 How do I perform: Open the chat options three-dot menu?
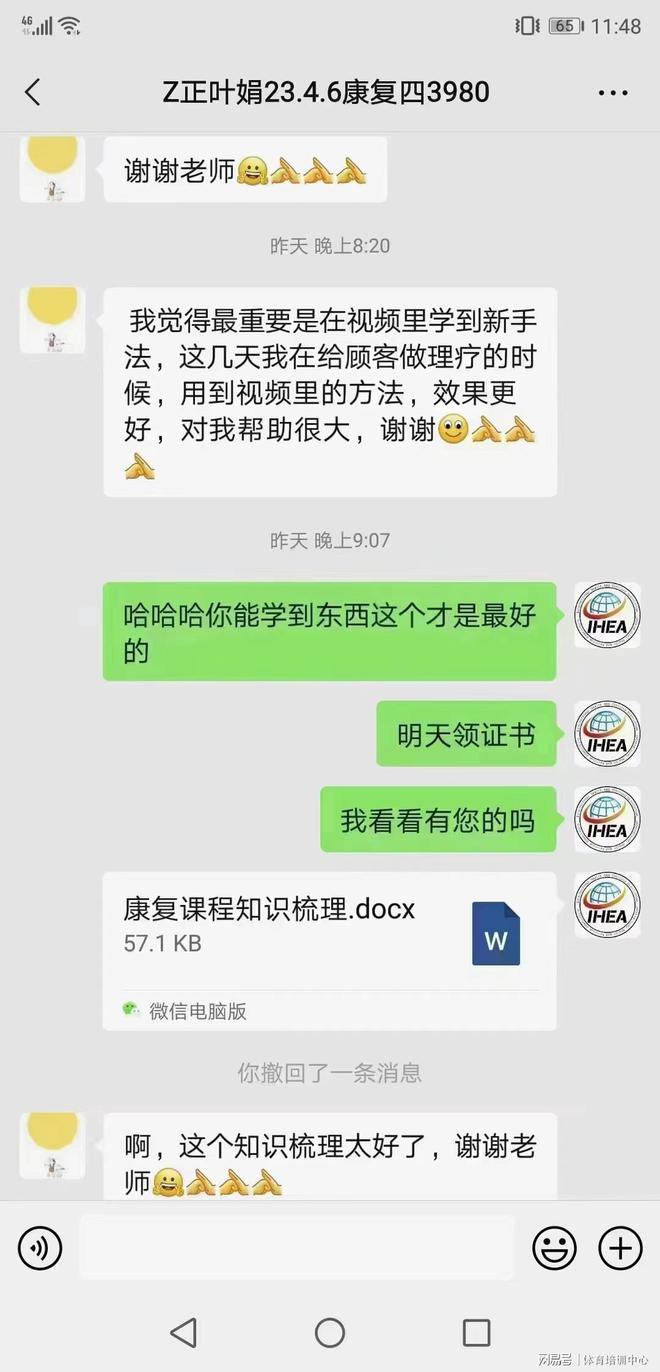[x=612, y=93]
